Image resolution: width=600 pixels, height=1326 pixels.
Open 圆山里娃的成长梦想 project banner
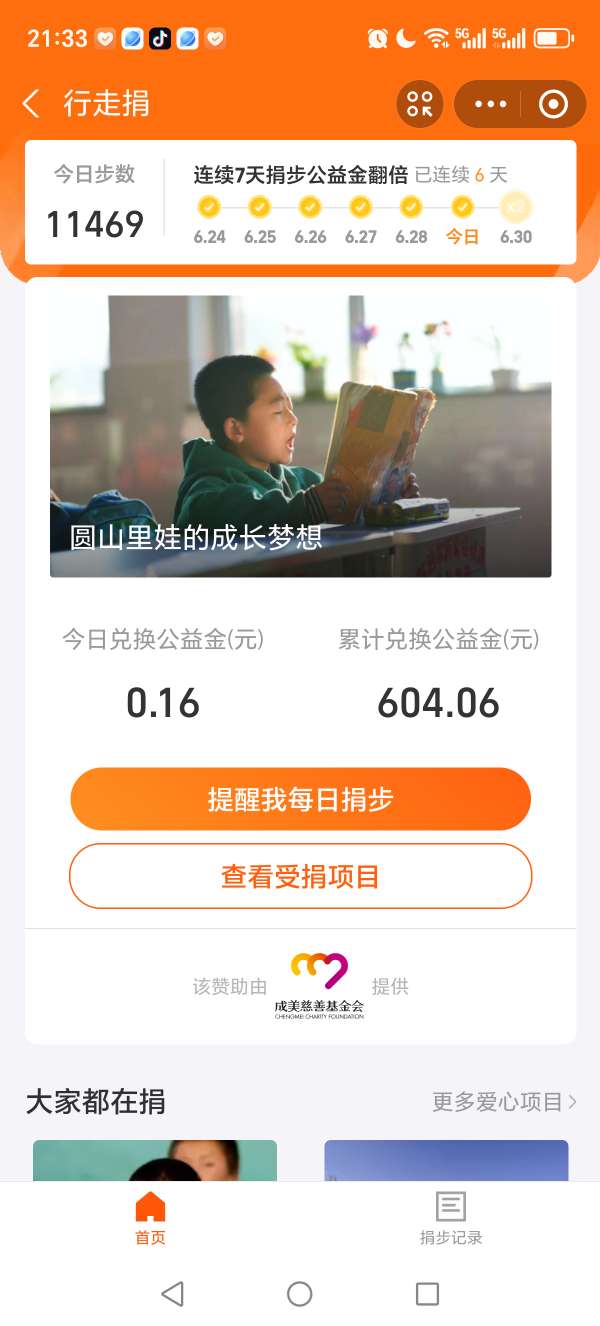pos(300,436)
